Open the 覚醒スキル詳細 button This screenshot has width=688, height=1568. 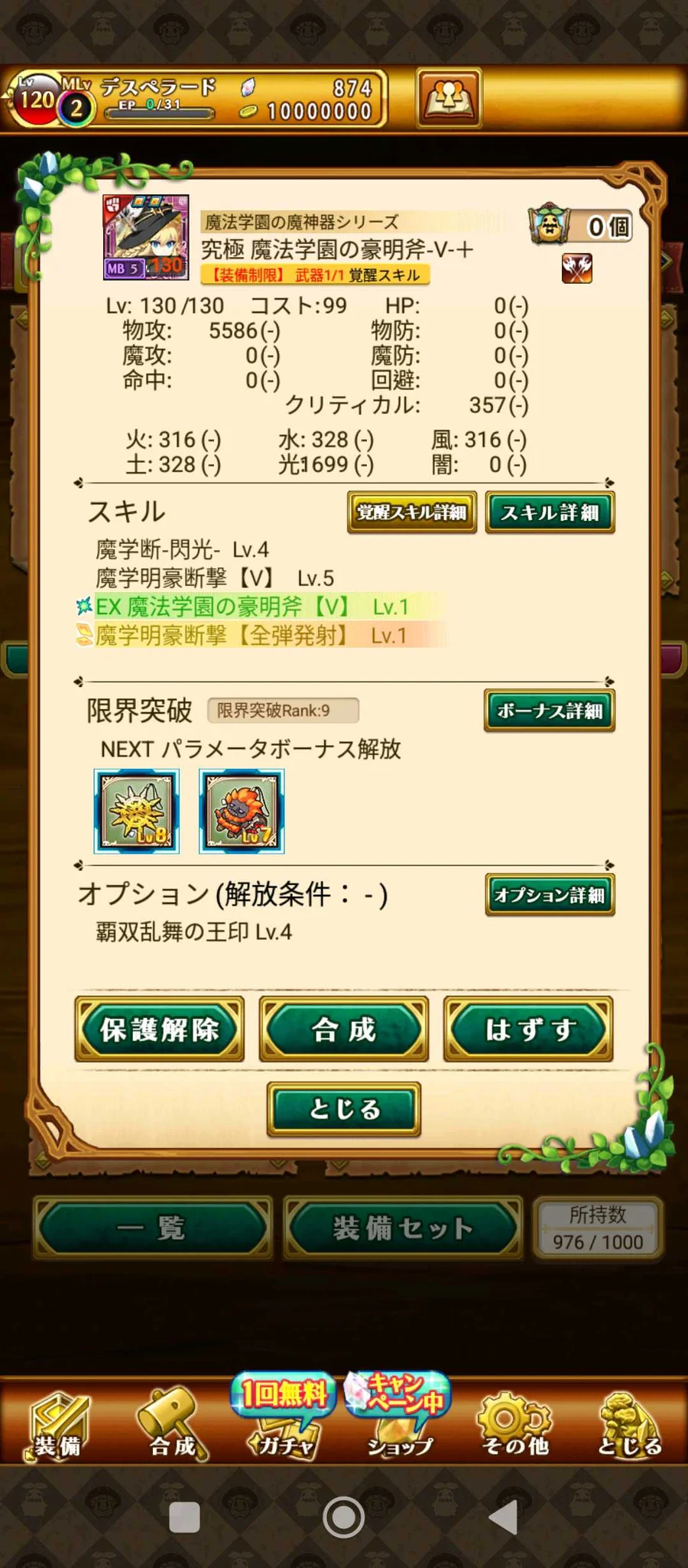(x=412, y=512)
